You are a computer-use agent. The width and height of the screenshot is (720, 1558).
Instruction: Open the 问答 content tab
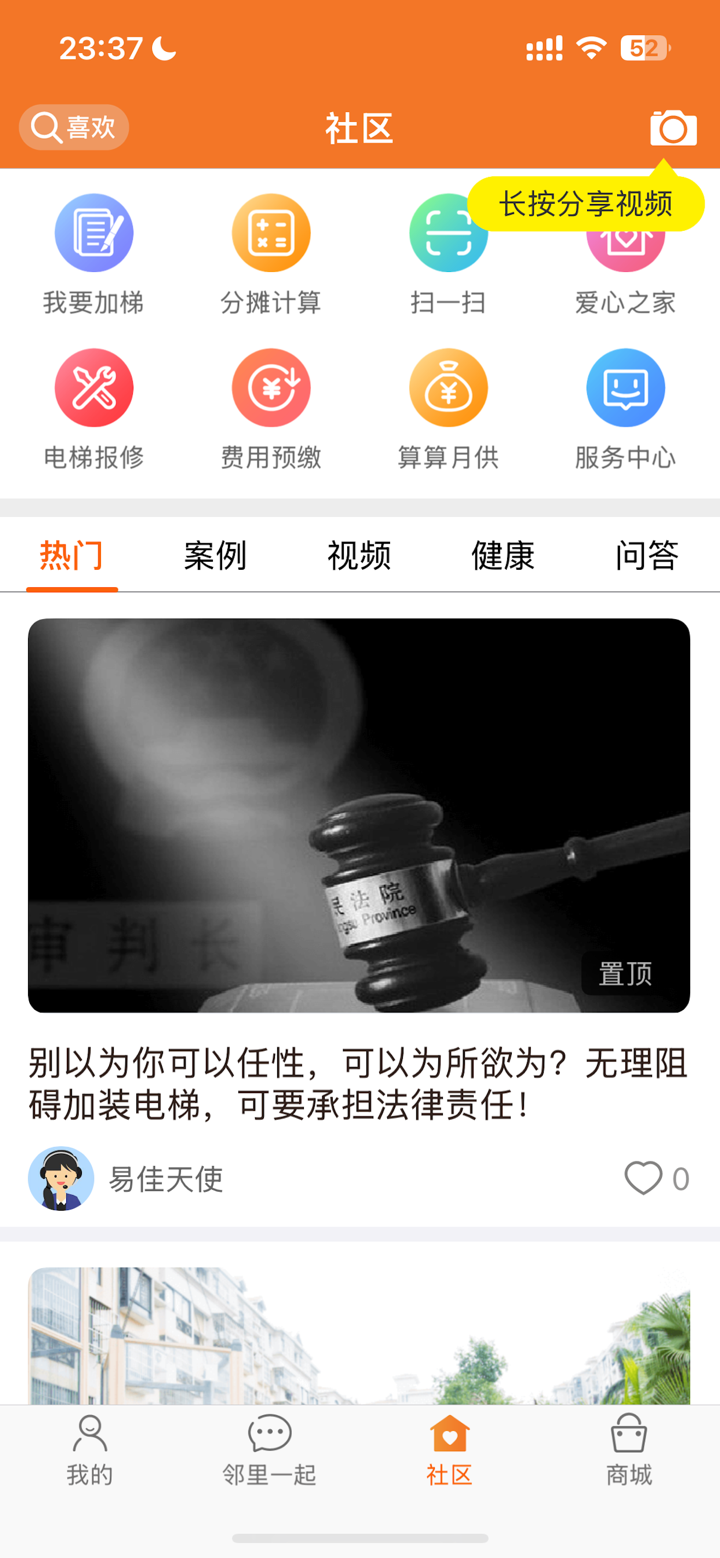(645, 556)
